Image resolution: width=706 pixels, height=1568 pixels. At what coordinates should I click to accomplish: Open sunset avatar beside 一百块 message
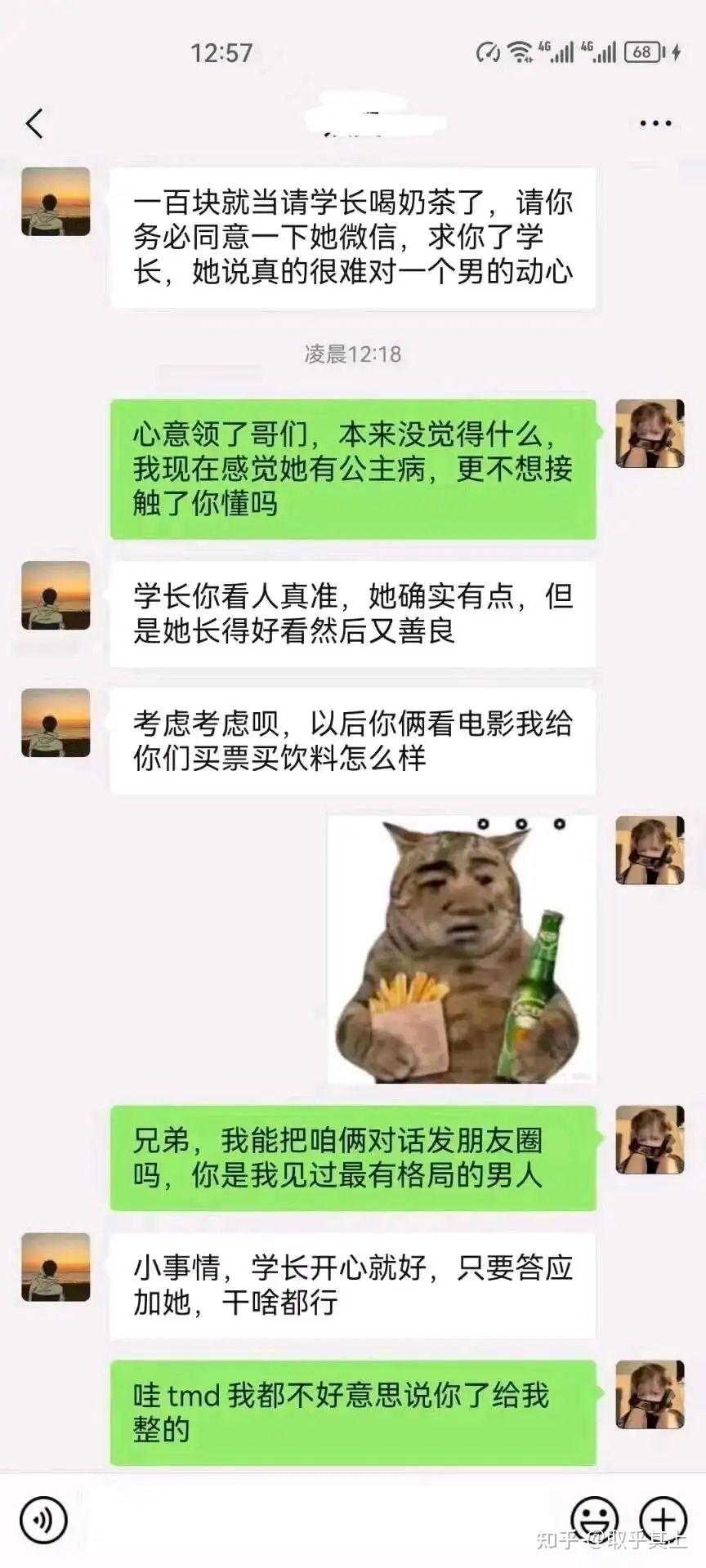coord(56,202)
